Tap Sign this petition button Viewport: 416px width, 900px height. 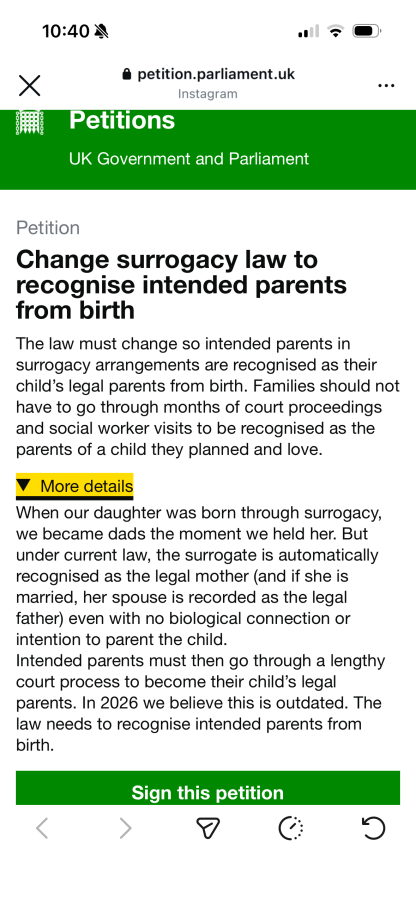[x=208, y=789]
